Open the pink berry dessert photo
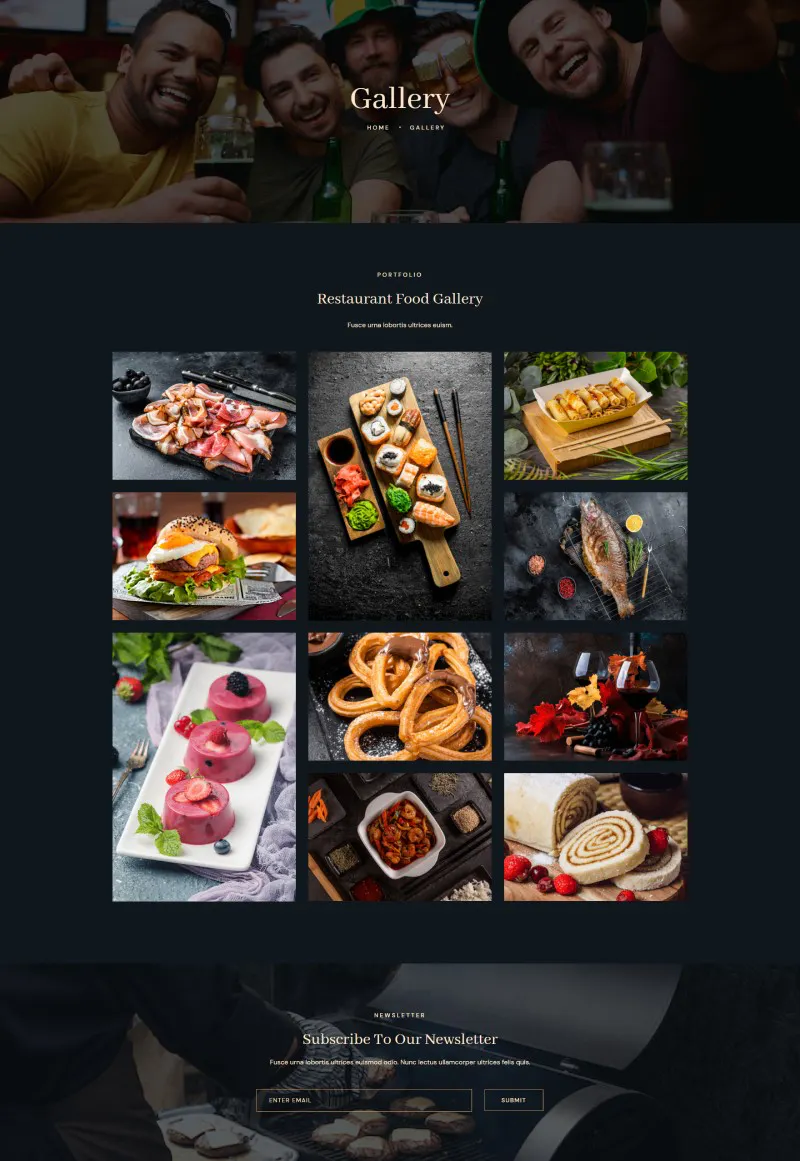 click(x=204, y=766)
